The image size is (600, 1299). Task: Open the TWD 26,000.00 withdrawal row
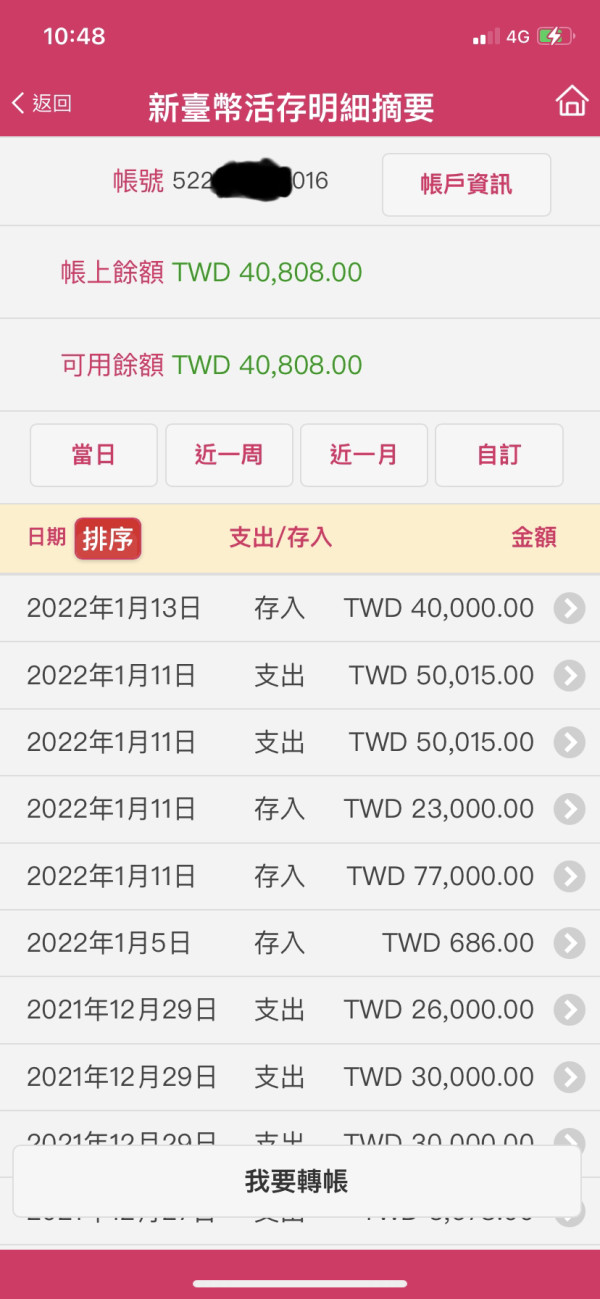tap(300, 1010)
